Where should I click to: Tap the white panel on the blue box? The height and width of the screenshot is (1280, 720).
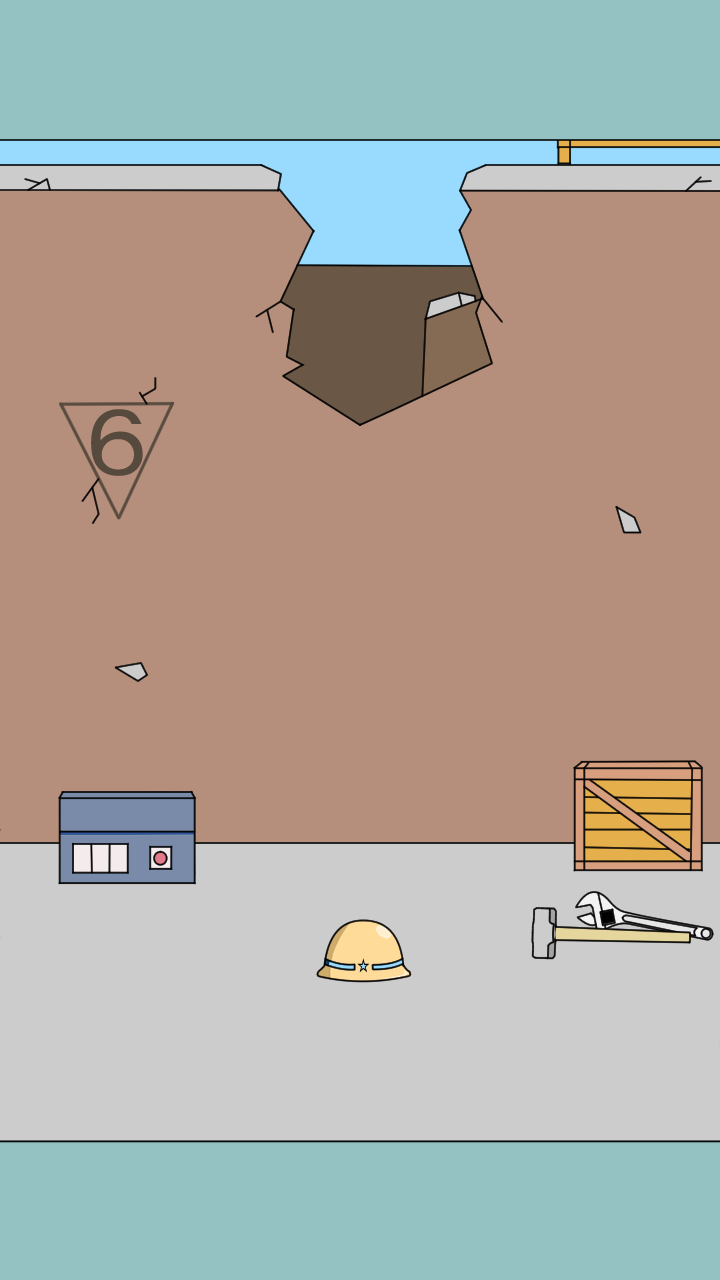[100, 858]
